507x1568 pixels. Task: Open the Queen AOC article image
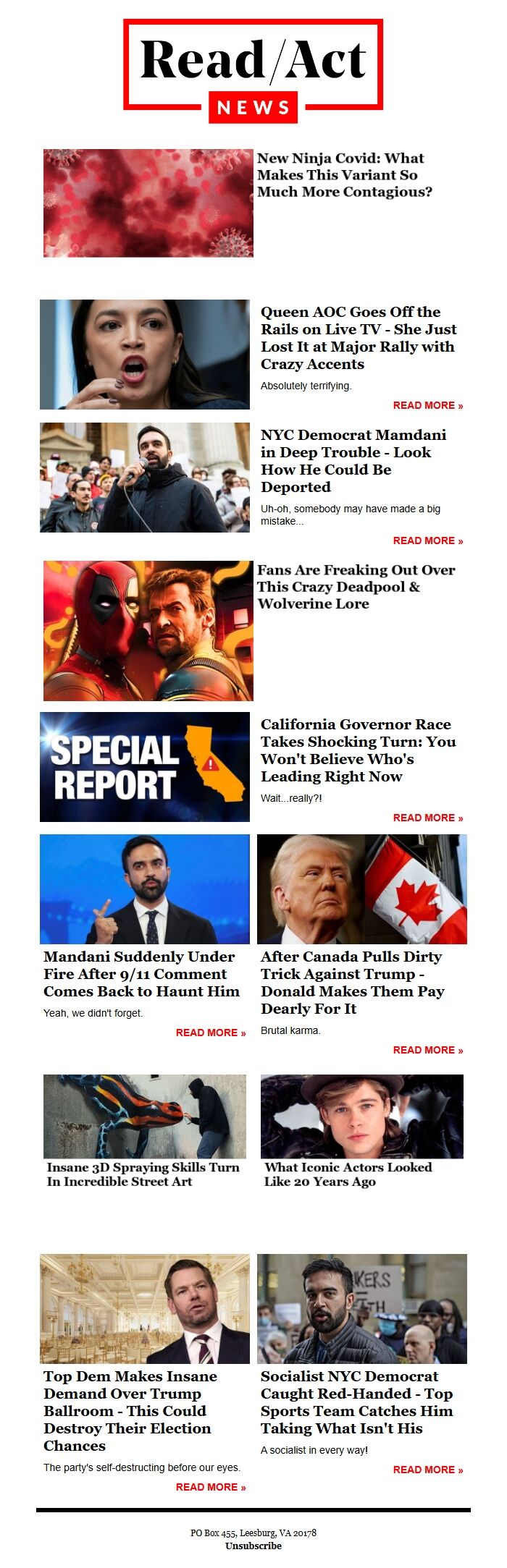tap(145, 355)
